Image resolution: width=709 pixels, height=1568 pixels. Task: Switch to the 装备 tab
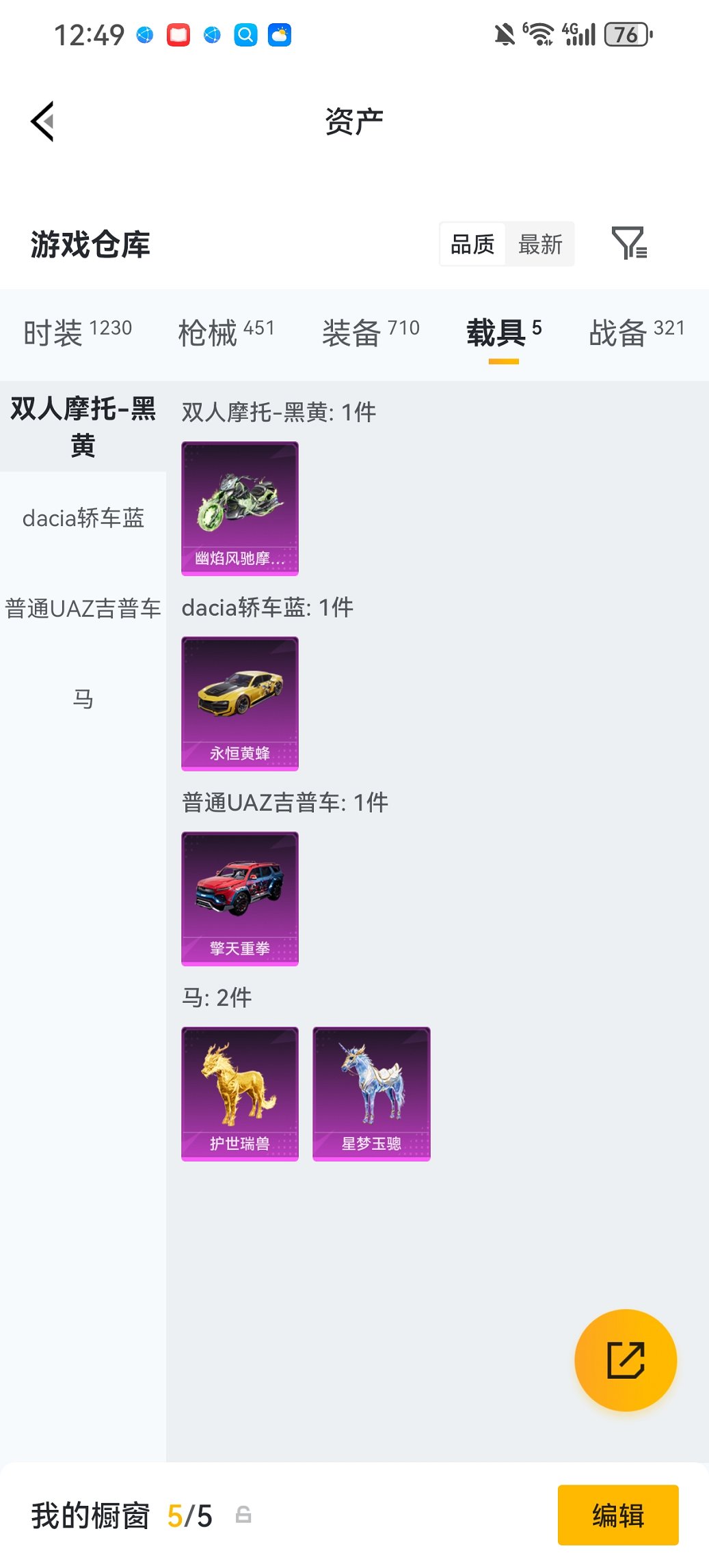point(371,333)
